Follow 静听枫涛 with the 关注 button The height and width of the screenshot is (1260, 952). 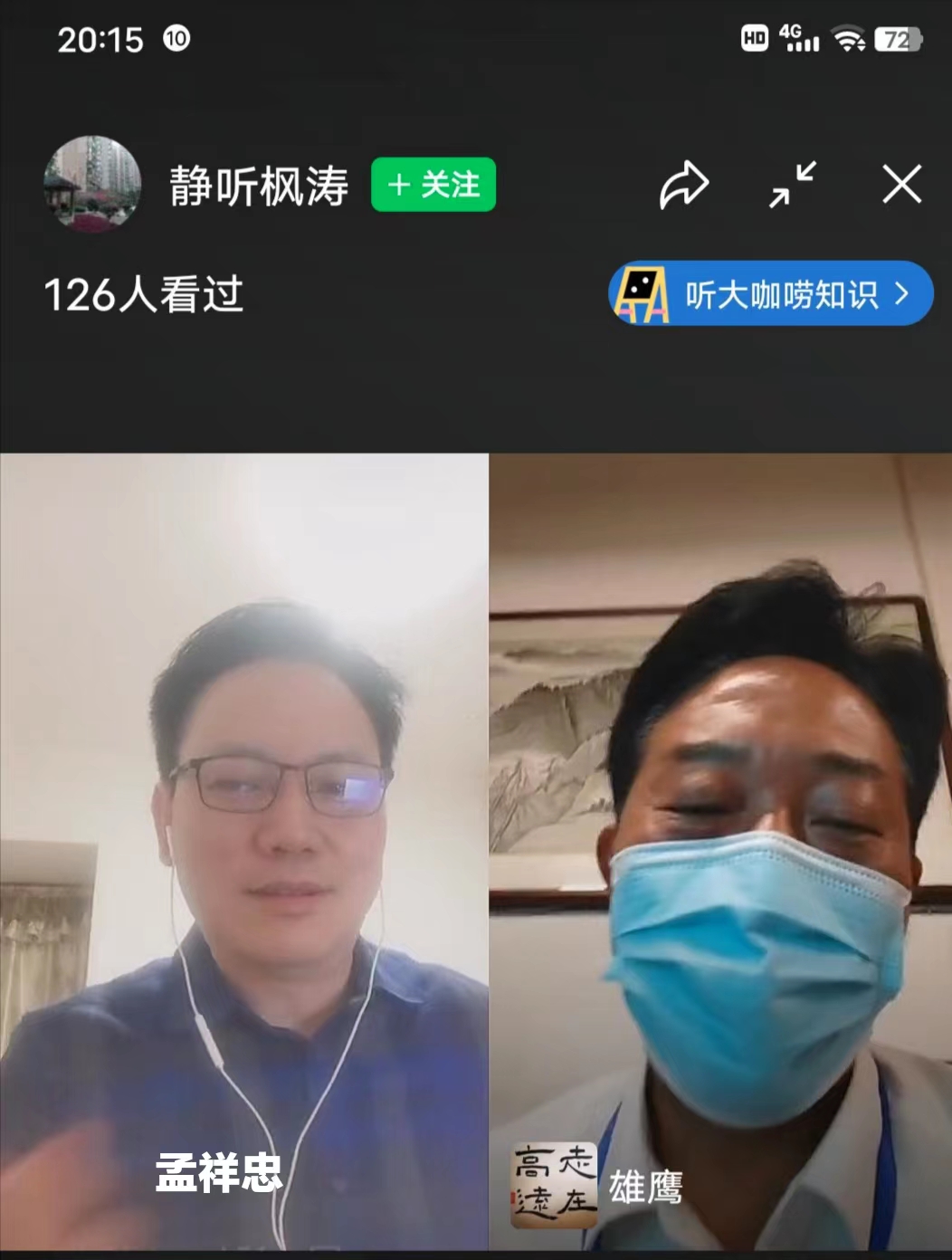coord(433,185)
